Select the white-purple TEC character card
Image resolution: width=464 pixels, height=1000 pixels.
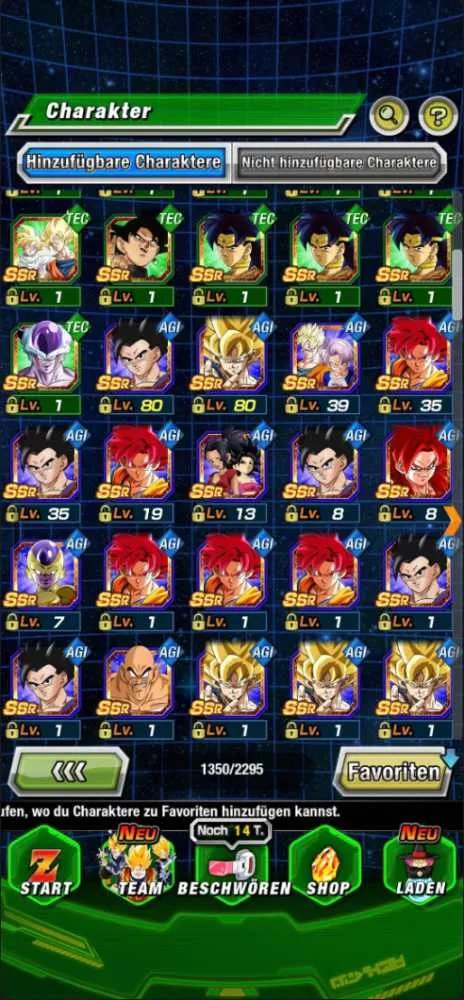click(x=43, y=365)
